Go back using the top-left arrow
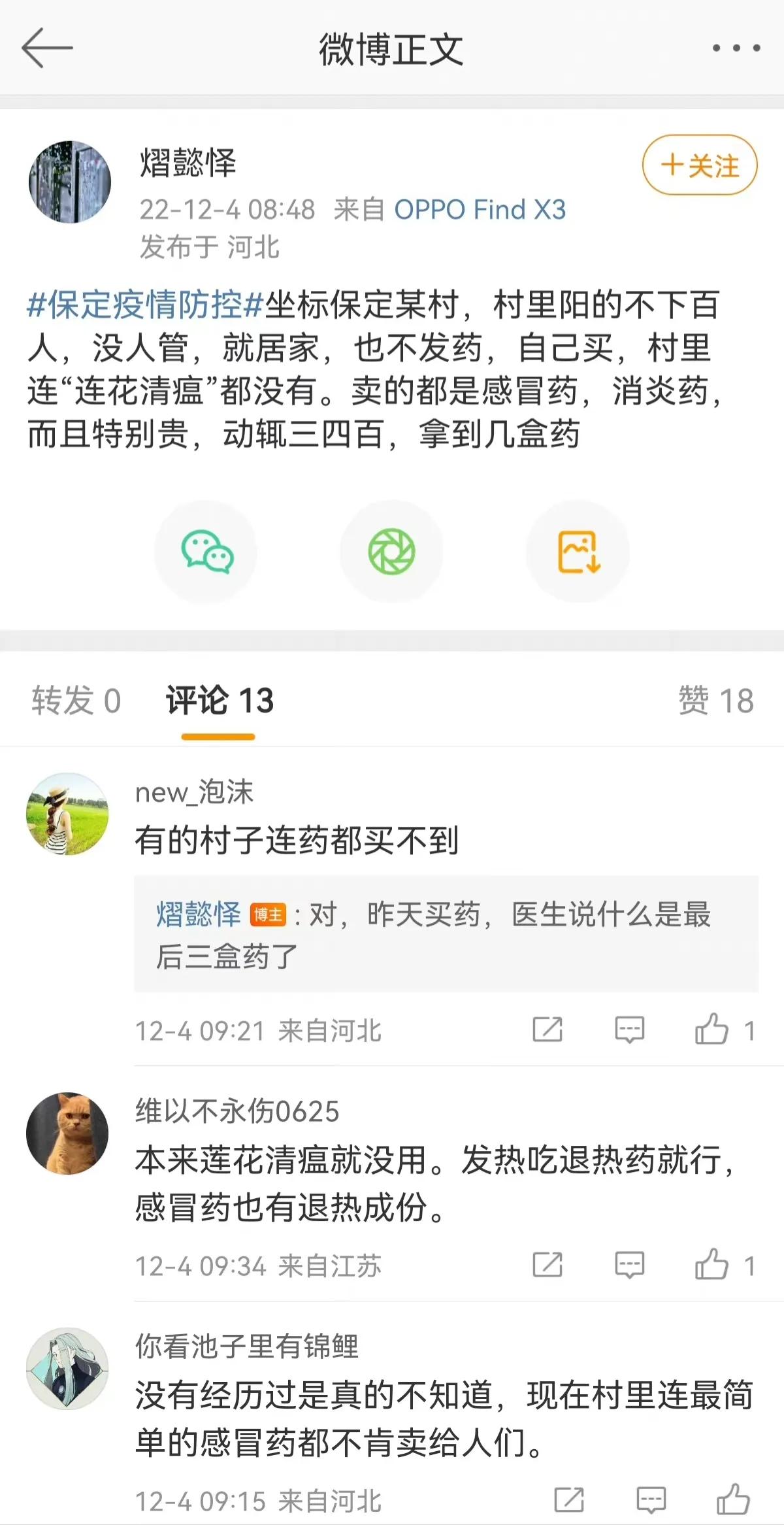Screen dimensions: 784x1525 [46, 48]
